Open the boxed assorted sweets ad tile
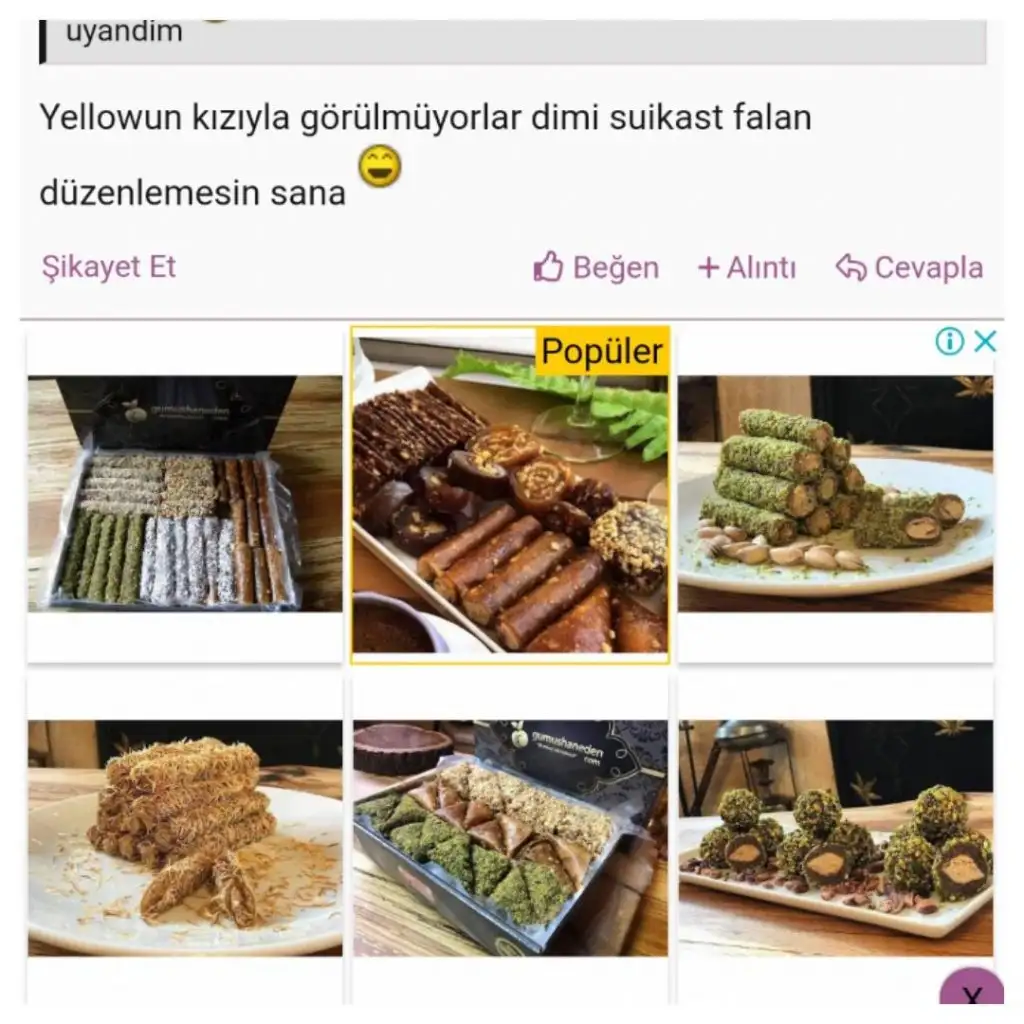This screenshot has height=1024, width=1024. (184, 494)
